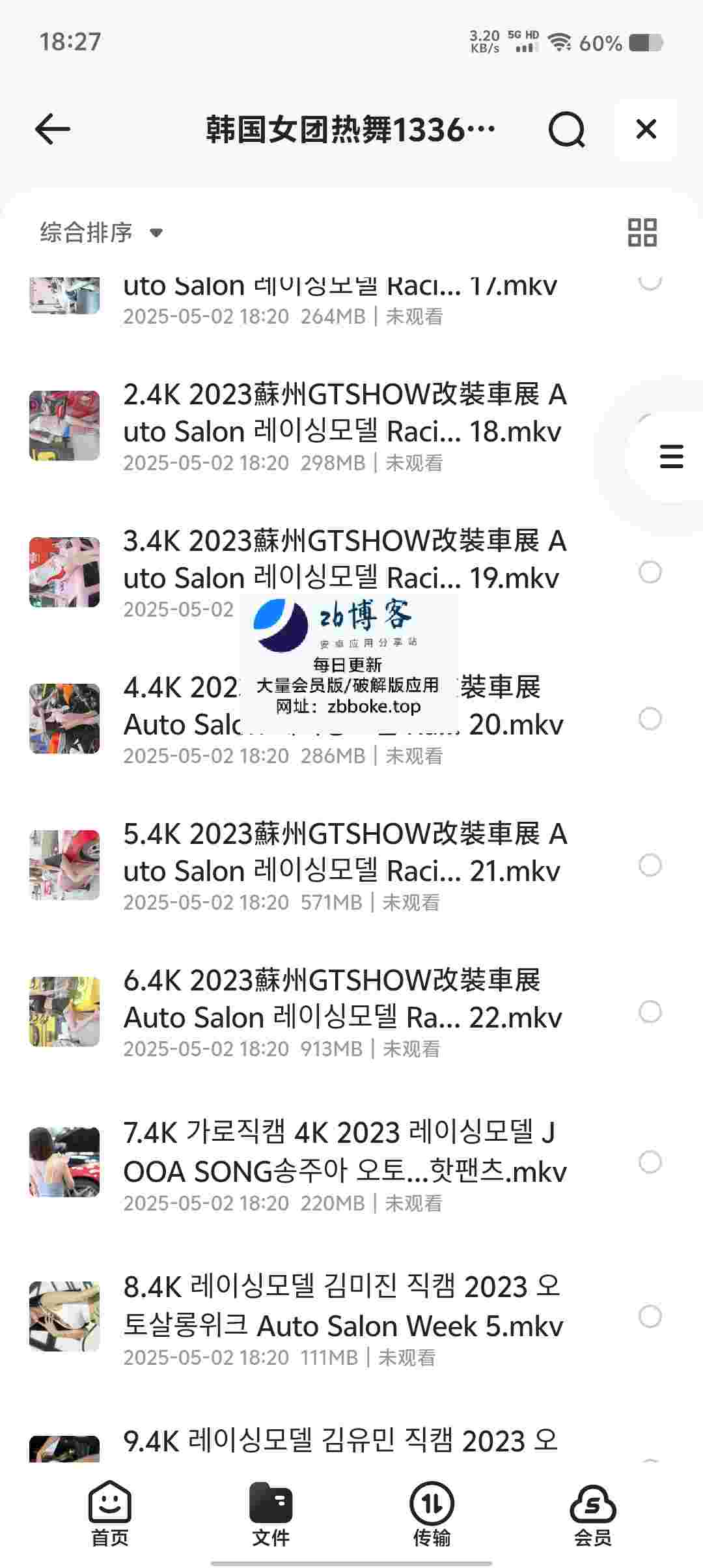The height and width of the screenshot is (1568, 703).
Task: Switch to the 传输 transfer tab
Action: (x=432, y=1514)
